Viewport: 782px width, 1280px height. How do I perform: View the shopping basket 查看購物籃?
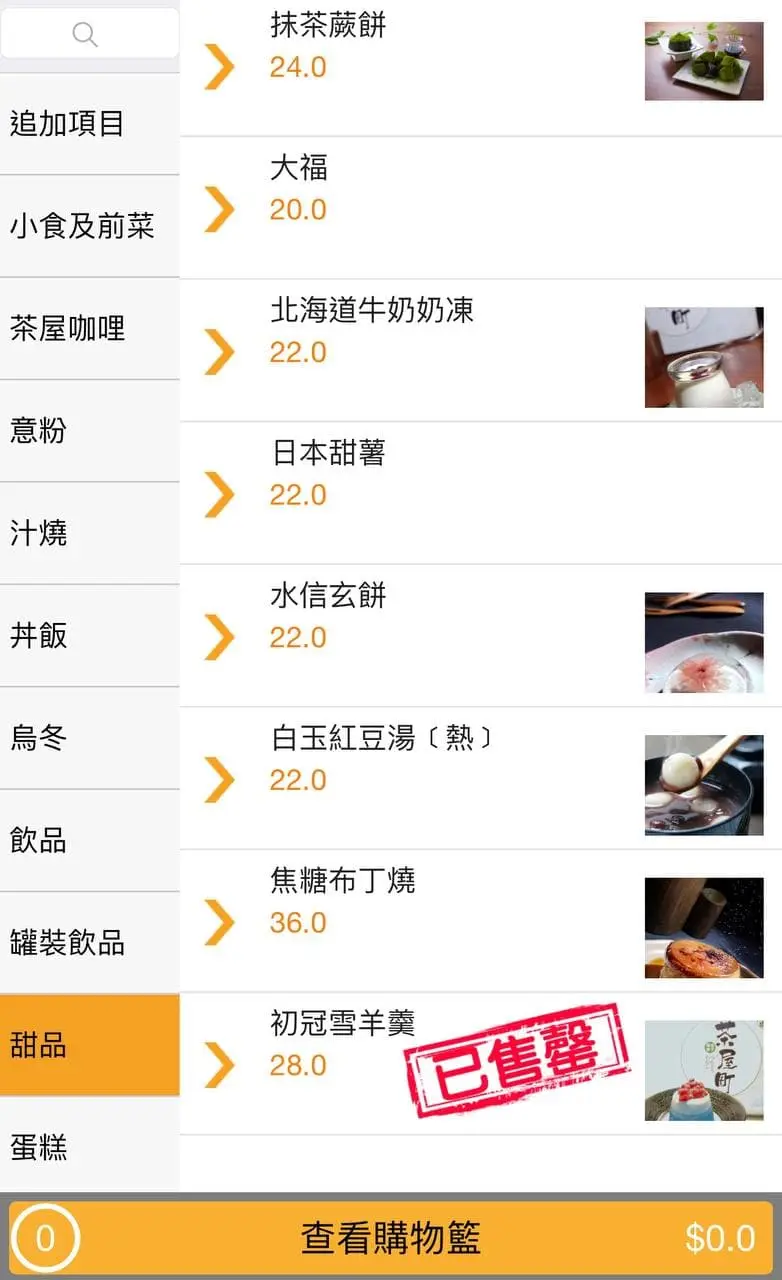point(391,1238)
